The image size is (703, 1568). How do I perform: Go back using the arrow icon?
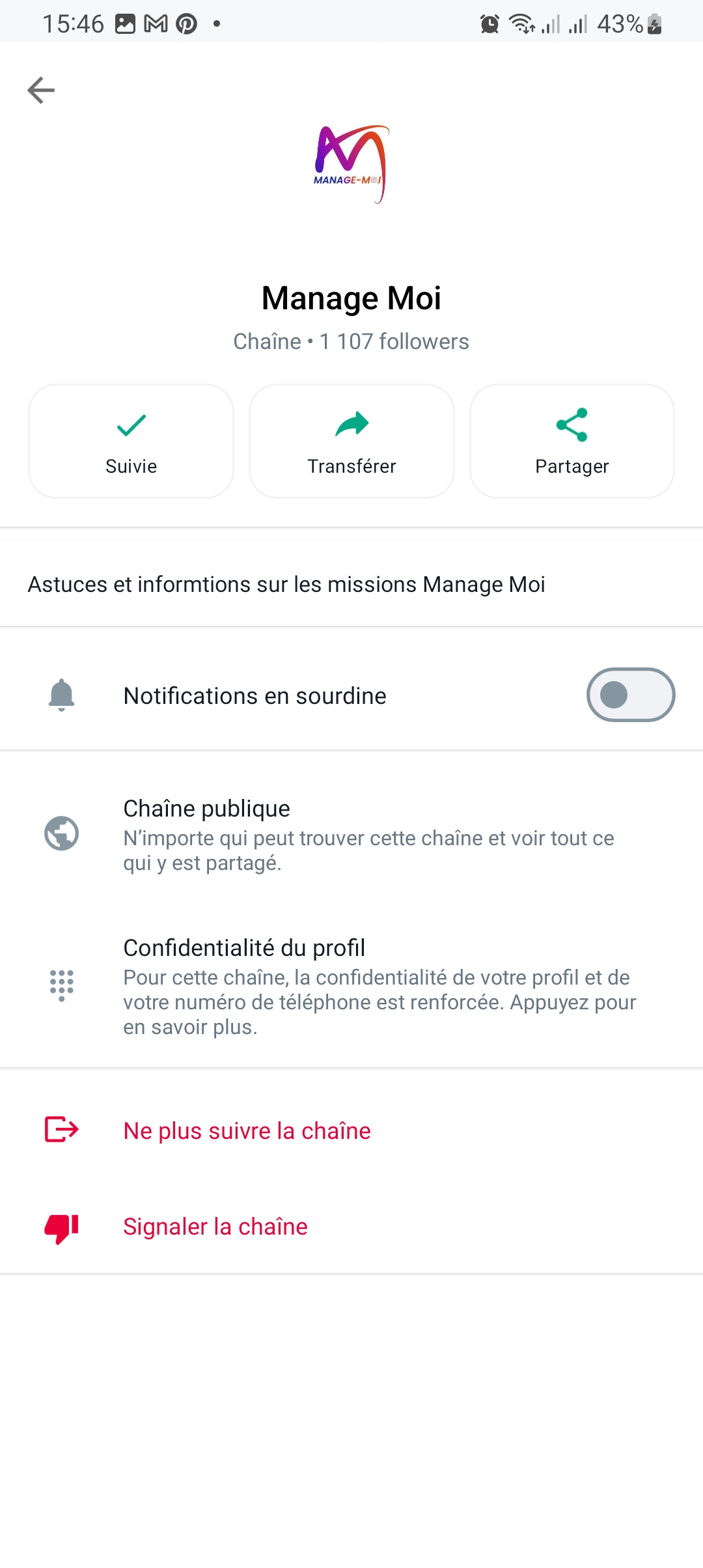point(41,90)
